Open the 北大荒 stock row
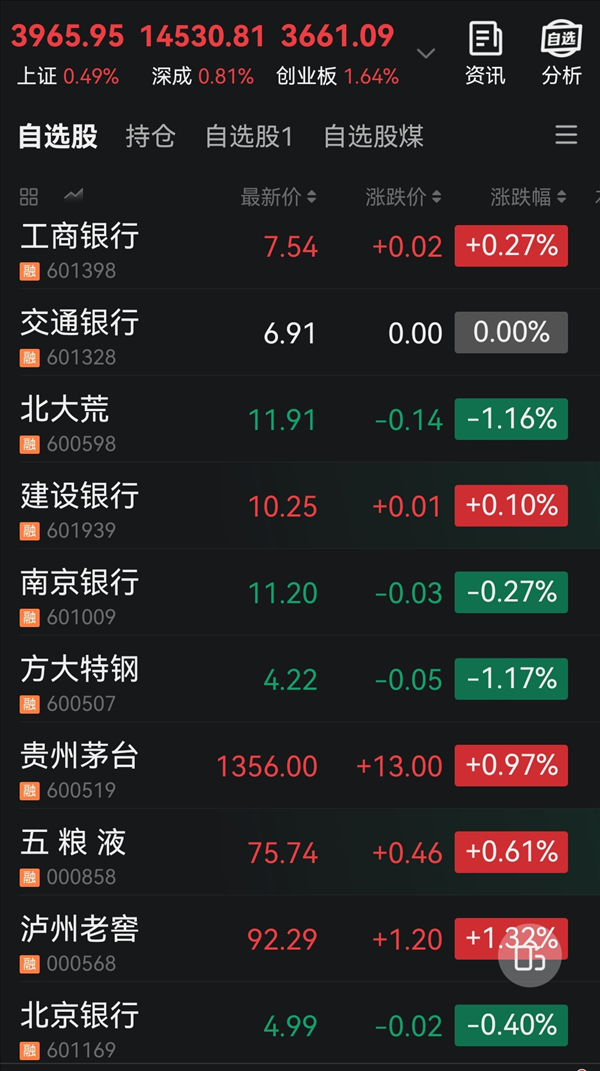The image size is (600, 1071). coord(300,419)
